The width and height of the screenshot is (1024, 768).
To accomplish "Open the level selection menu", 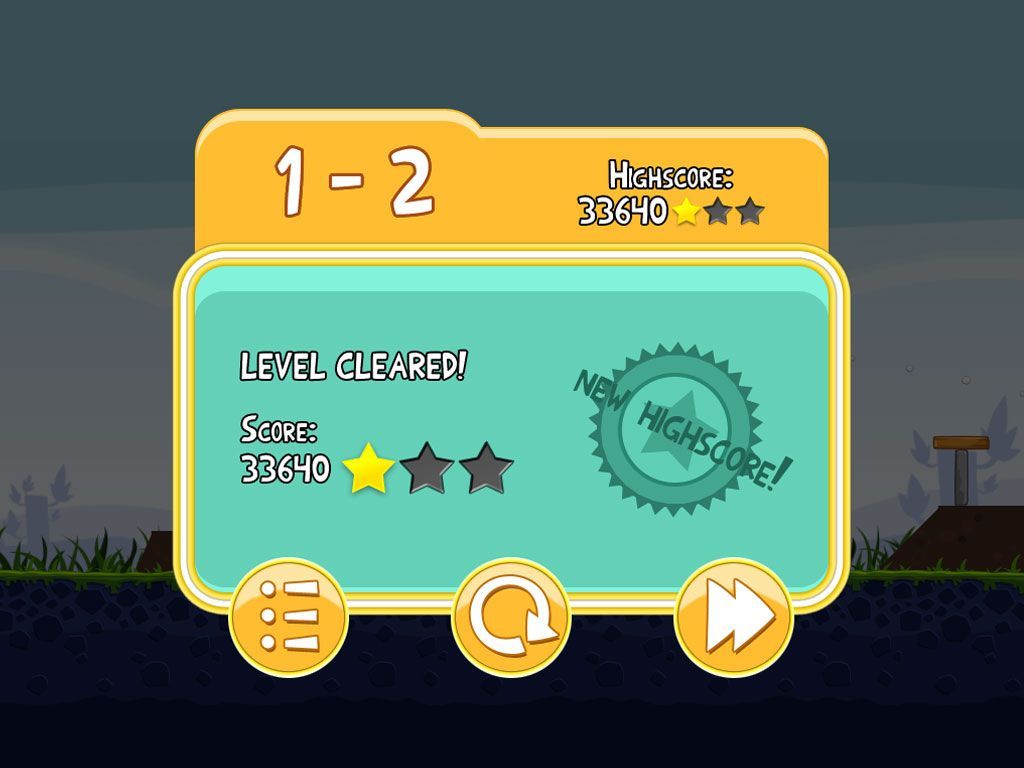I will (288, 617).
